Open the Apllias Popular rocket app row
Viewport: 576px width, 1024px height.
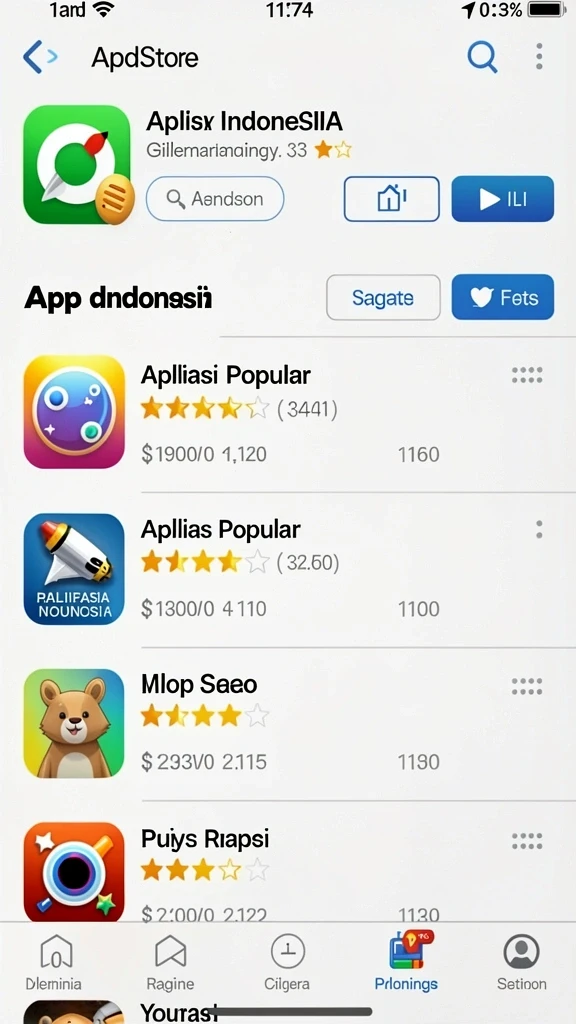click(x=288, y=569)
